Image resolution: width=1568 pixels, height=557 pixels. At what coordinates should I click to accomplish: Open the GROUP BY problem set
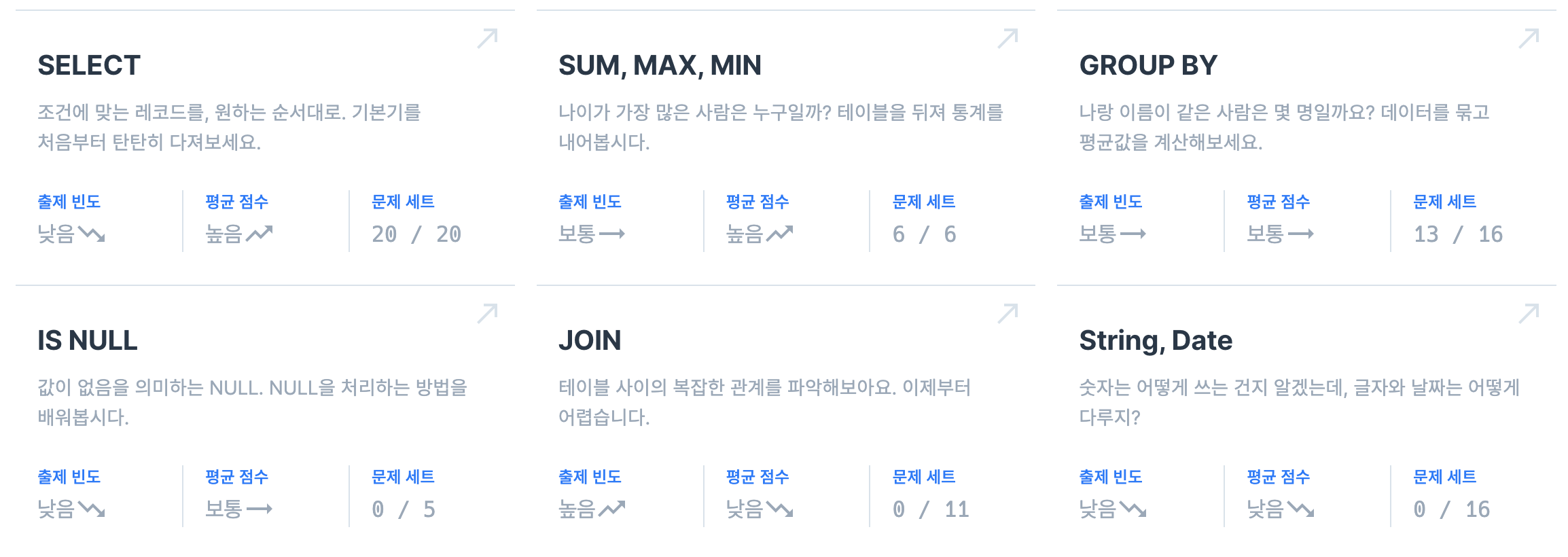(1147, 66)
